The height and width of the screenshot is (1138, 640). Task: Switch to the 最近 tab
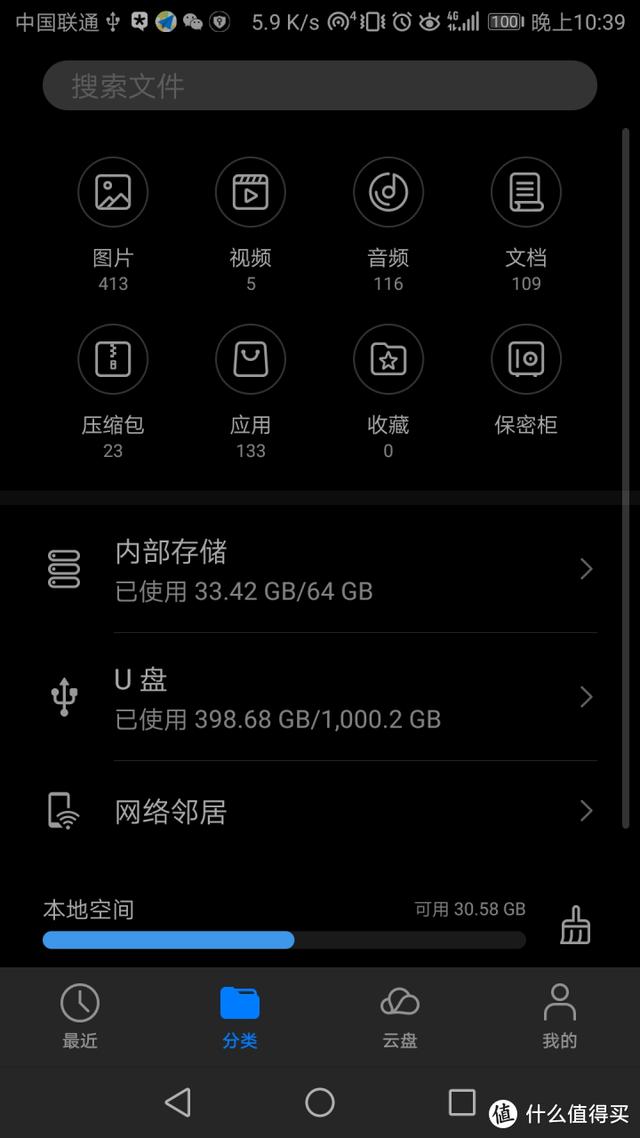[80, 1016]
